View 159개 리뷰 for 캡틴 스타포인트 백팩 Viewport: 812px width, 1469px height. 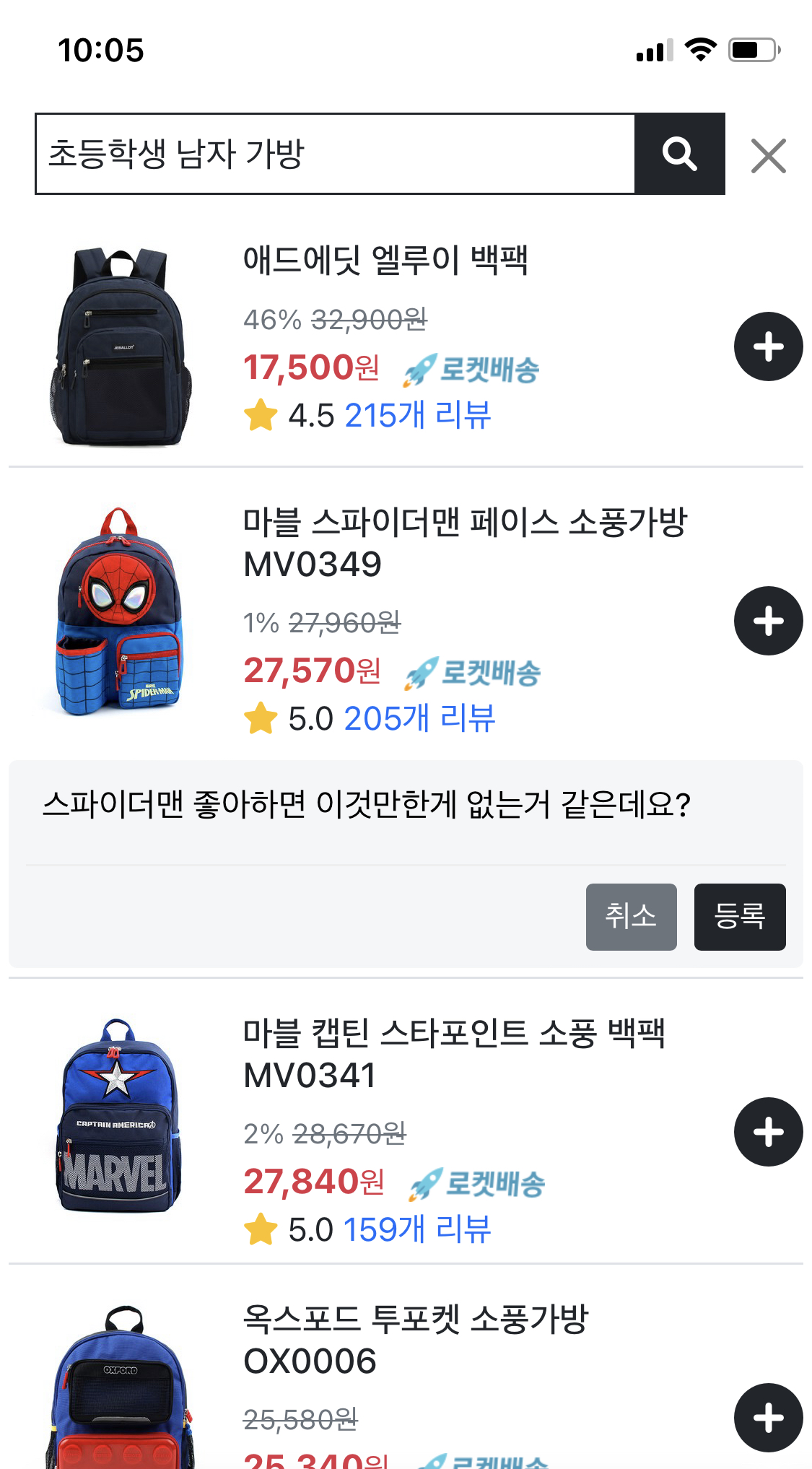(x=417, y=1230)
